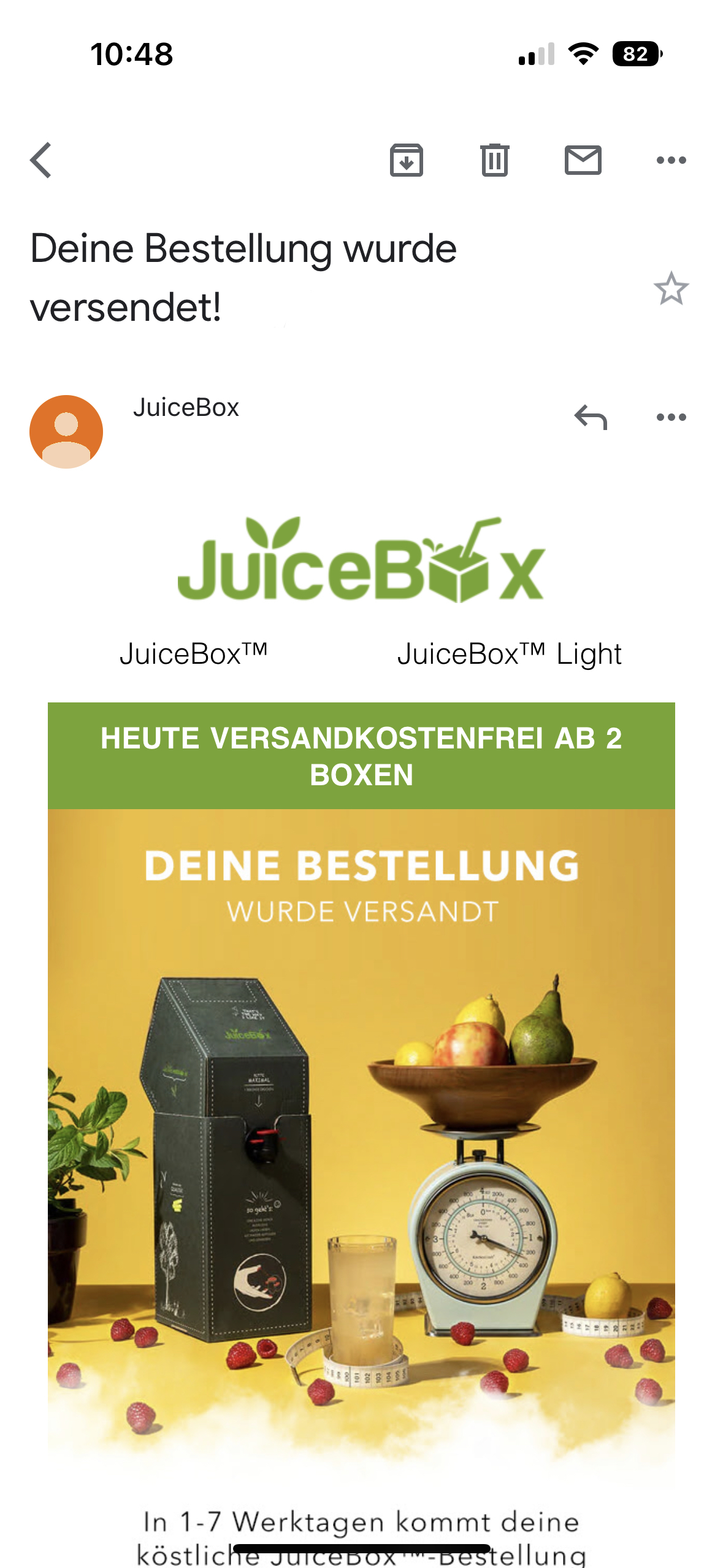Archive this email

click(x=407, y=160)
